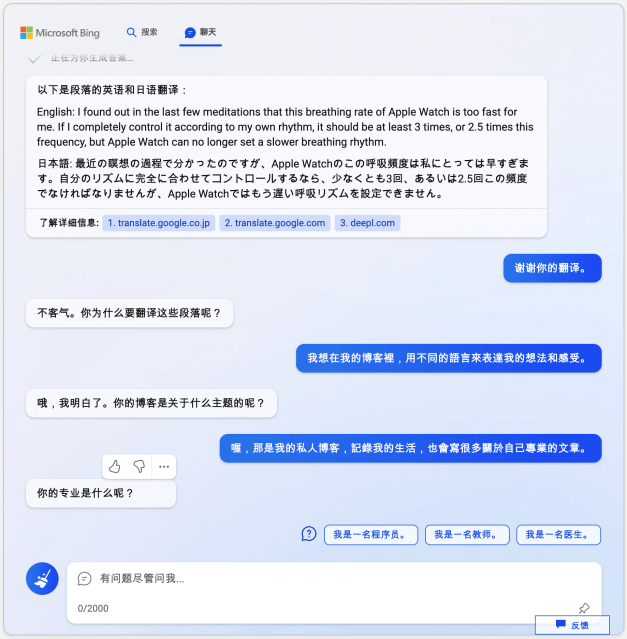Tap the pin icon in the input box

tap(584, 607)
